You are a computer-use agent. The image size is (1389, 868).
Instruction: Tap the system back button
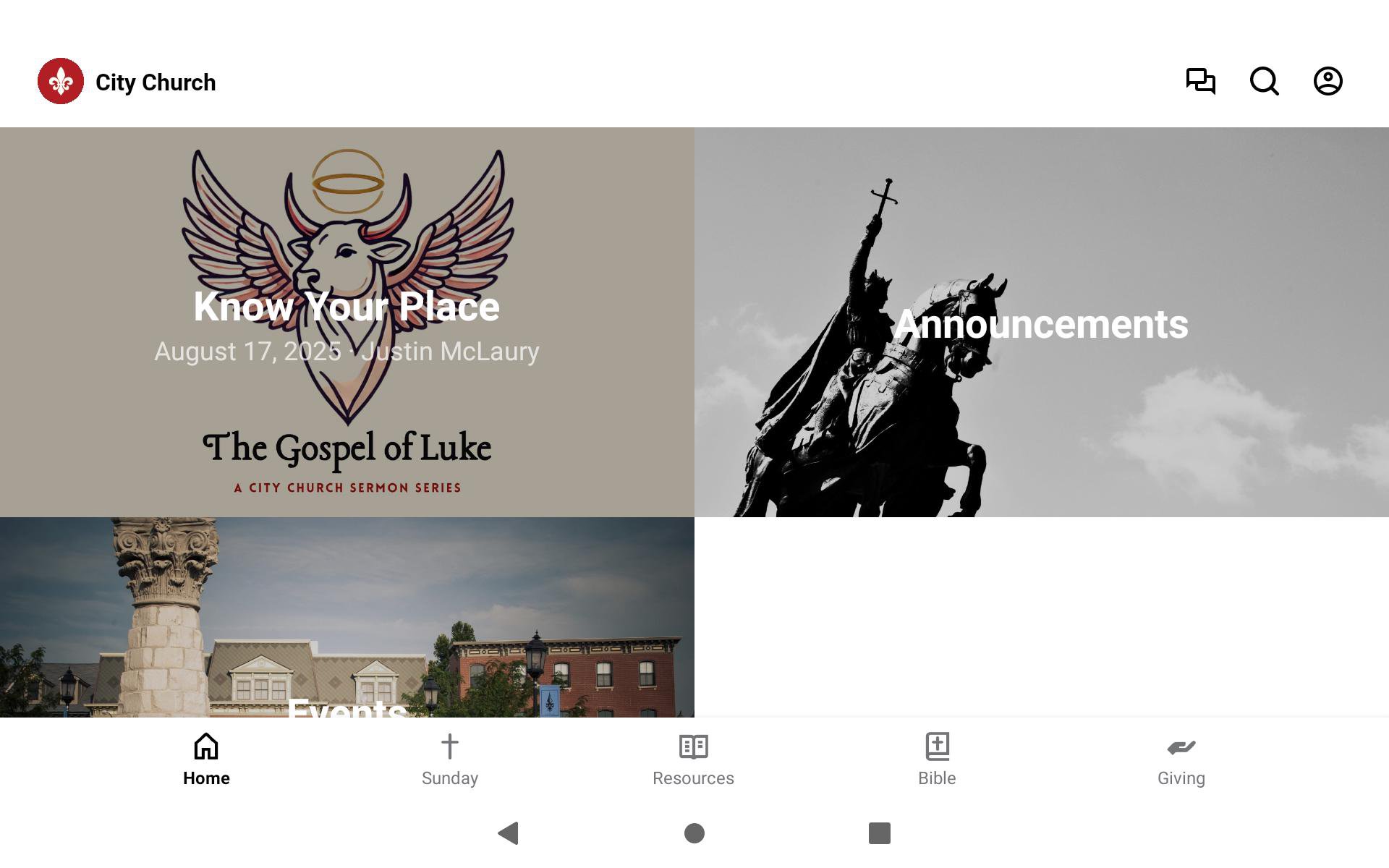pos(509,833)
